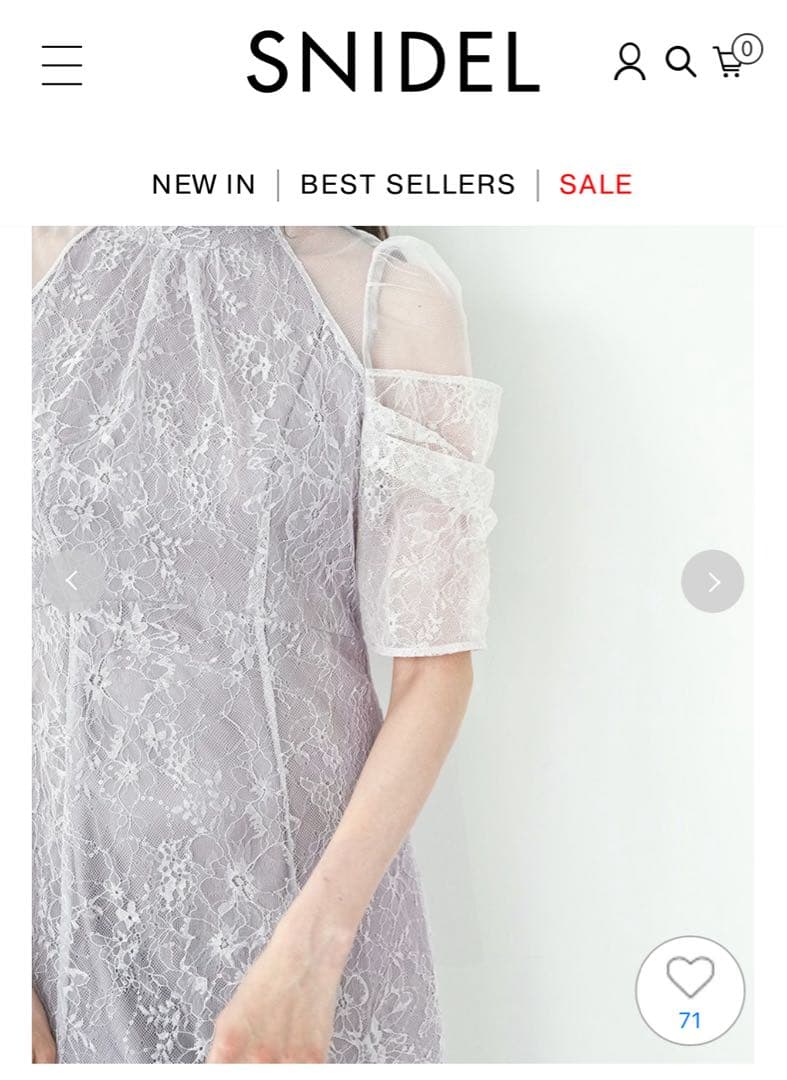787x1080 pixels.
Task: Open the account profile icon
Action: coord(629,62)
